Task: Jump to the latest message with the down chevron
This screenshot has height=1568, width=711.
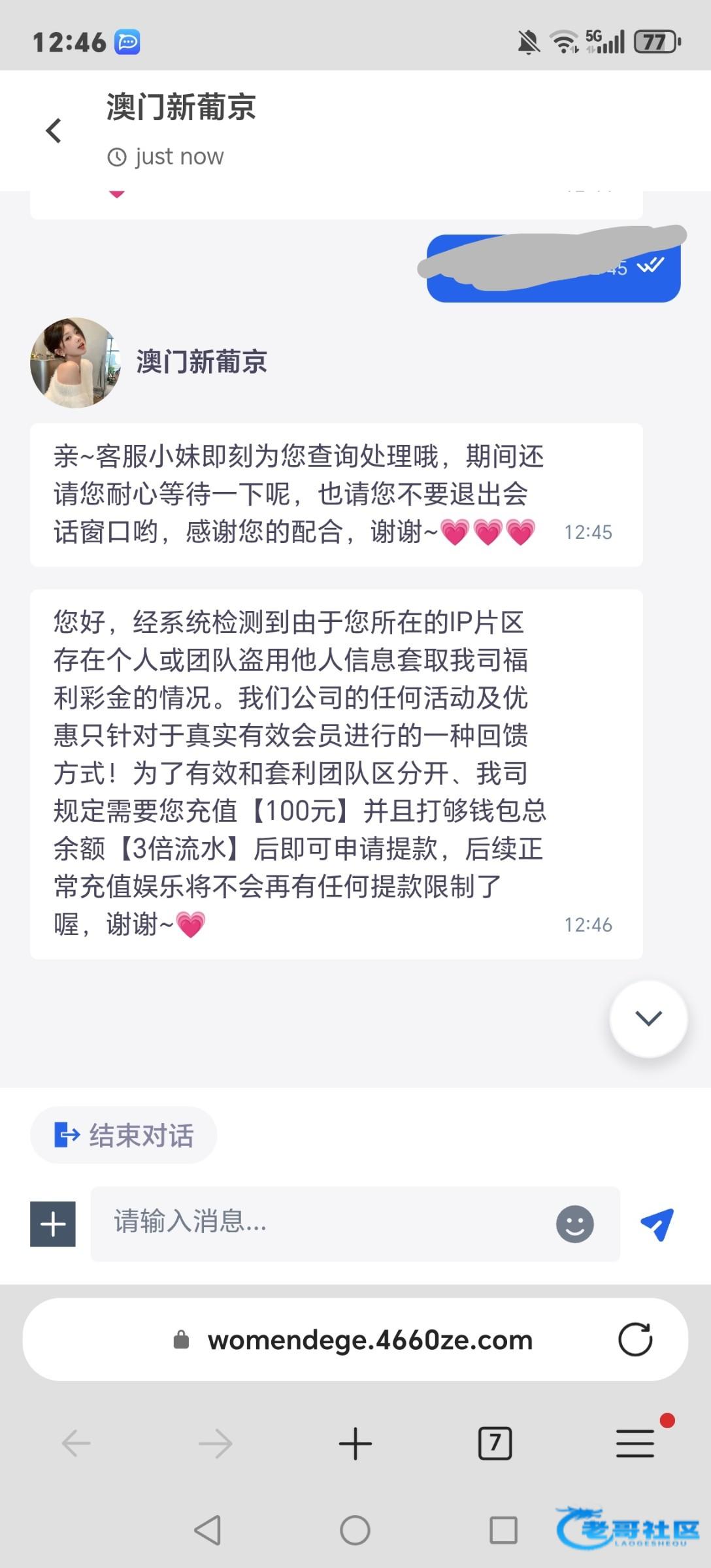Action: coord(648,1018)
